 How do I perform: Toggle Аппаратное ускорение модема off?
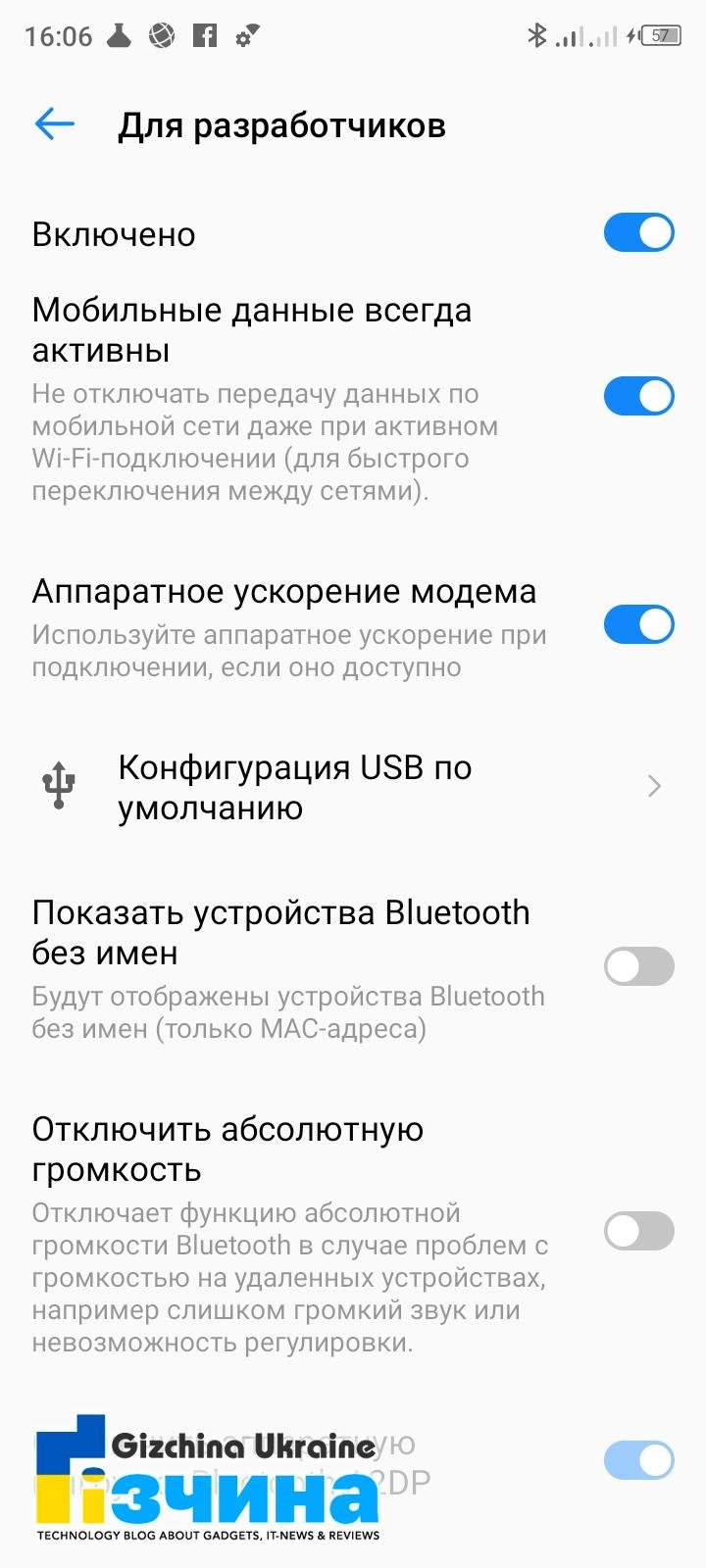[638, 624]
